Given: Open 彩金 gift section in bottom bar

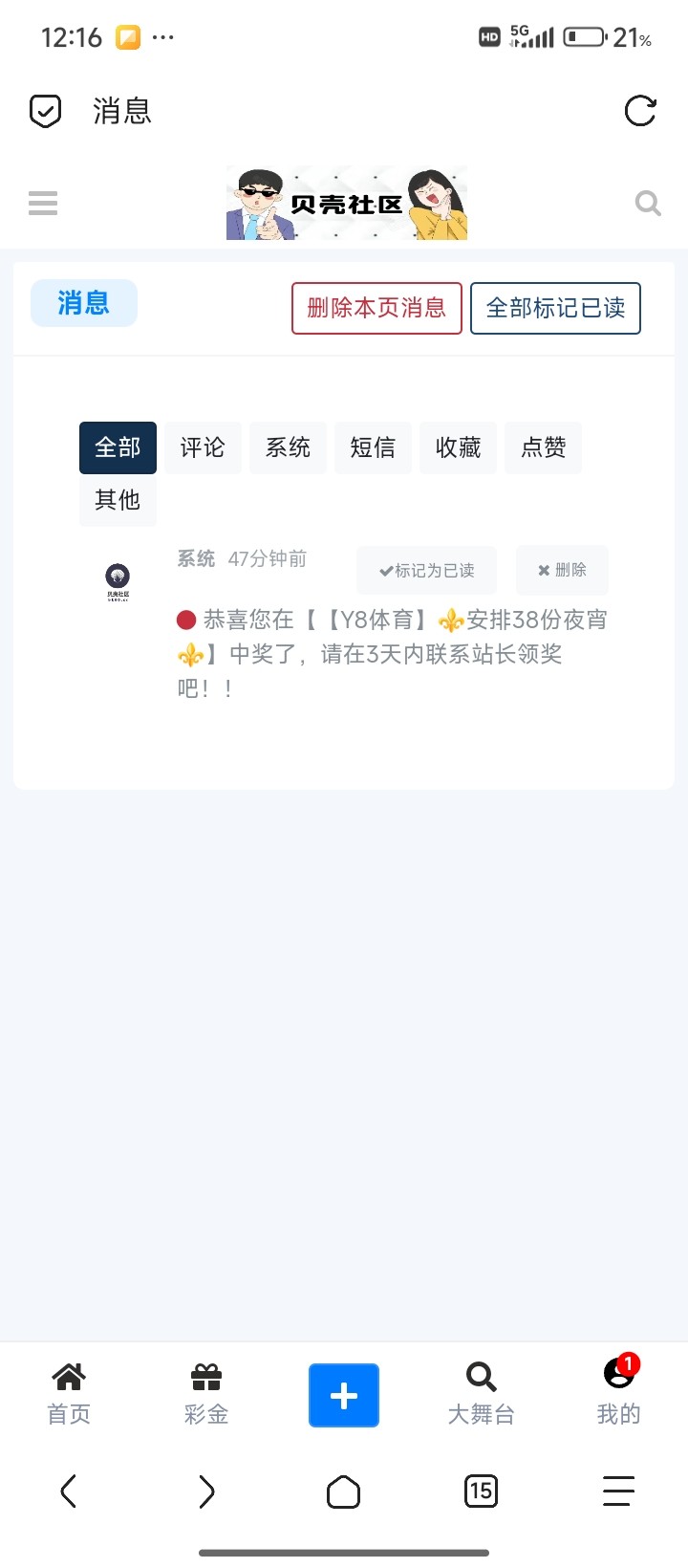Looking at the screenshot, I should click(x=205, y=1395).
